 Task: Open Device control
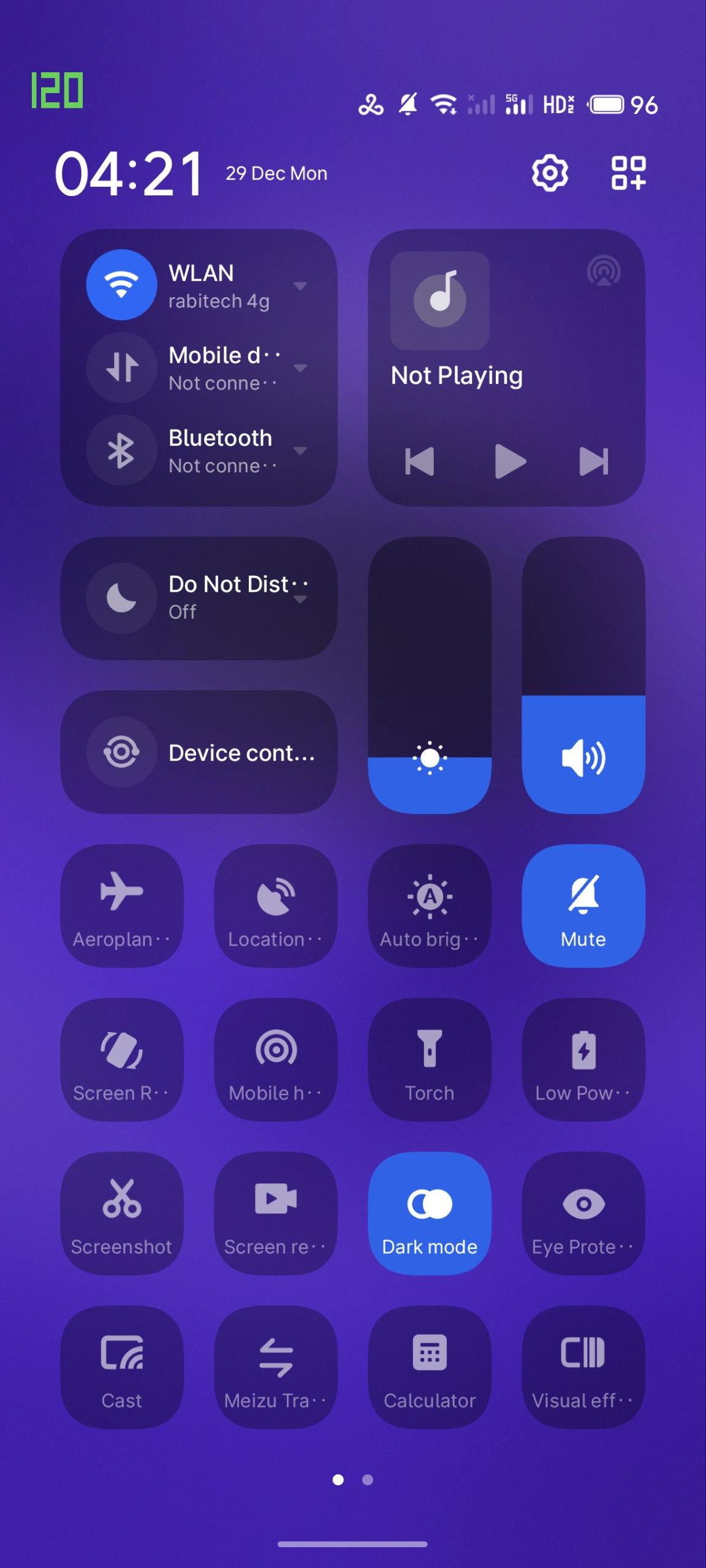point(199,752)
